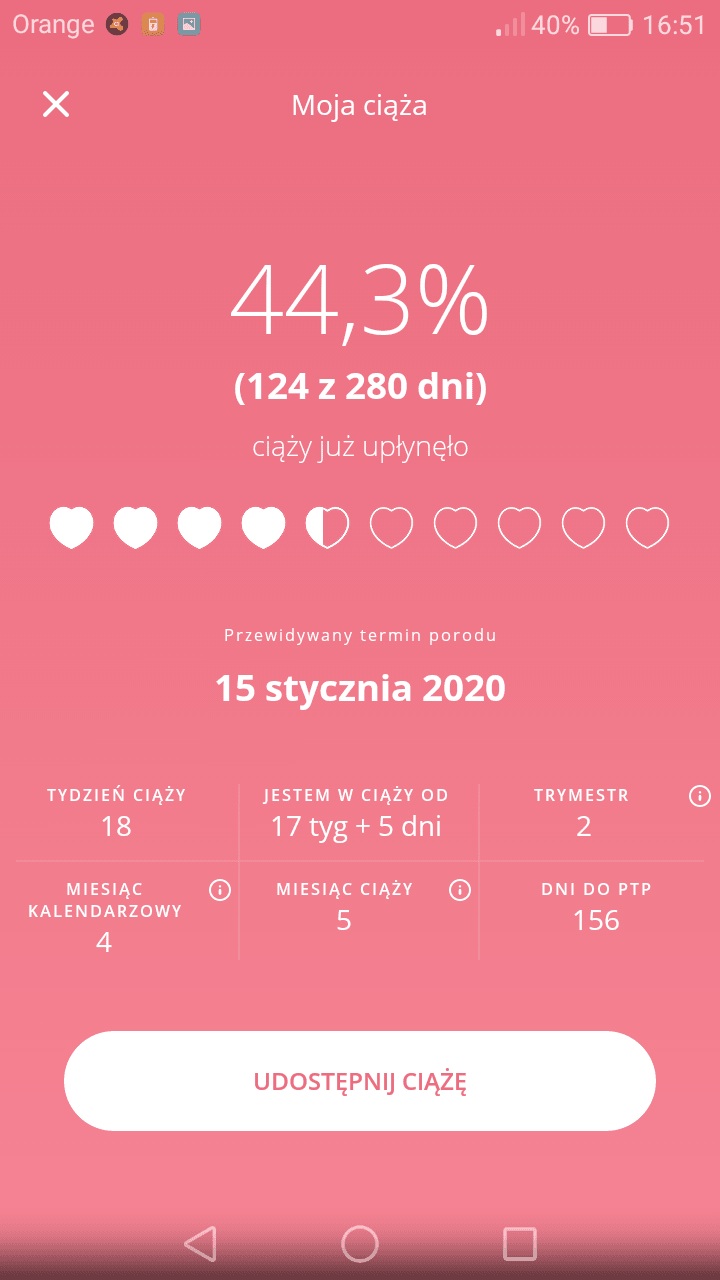Tap the UDOSTĘPNIJ CIĄŻĘ button
Image resolution: width=720 pixels, height=1280 pixels.
coord(360,1081)
